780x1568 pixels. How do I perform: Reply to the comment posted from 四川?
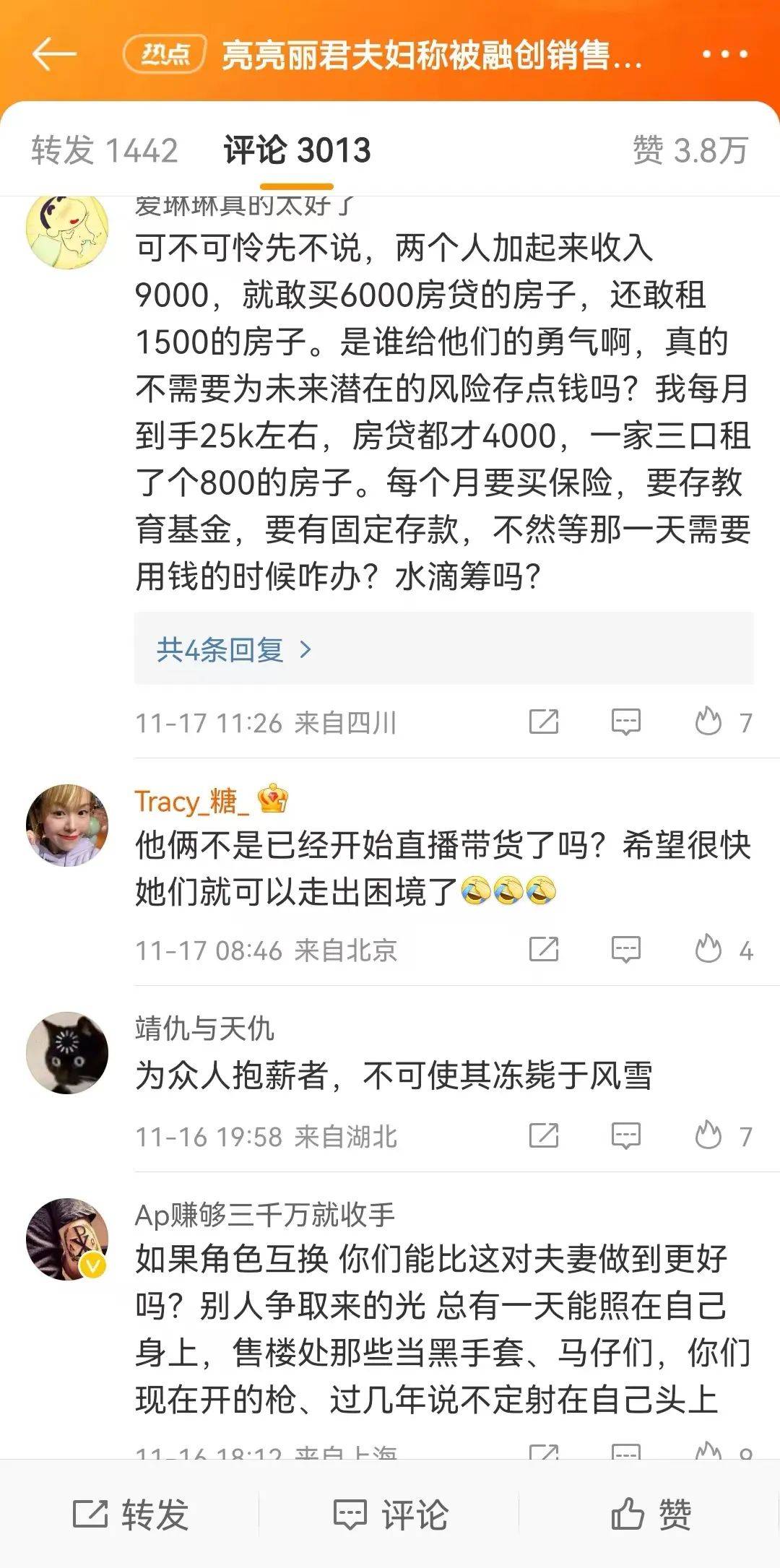coord(625,722)
